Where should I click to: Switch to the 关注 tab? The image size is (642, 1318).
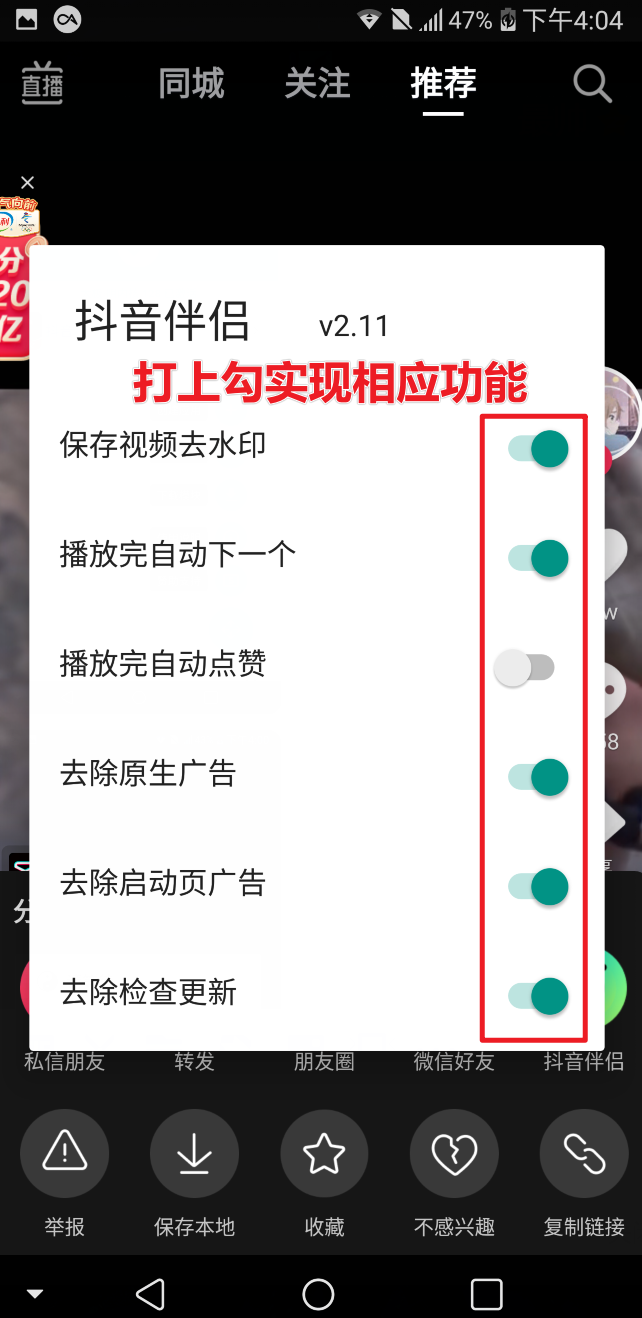click(x=317, y=84)
